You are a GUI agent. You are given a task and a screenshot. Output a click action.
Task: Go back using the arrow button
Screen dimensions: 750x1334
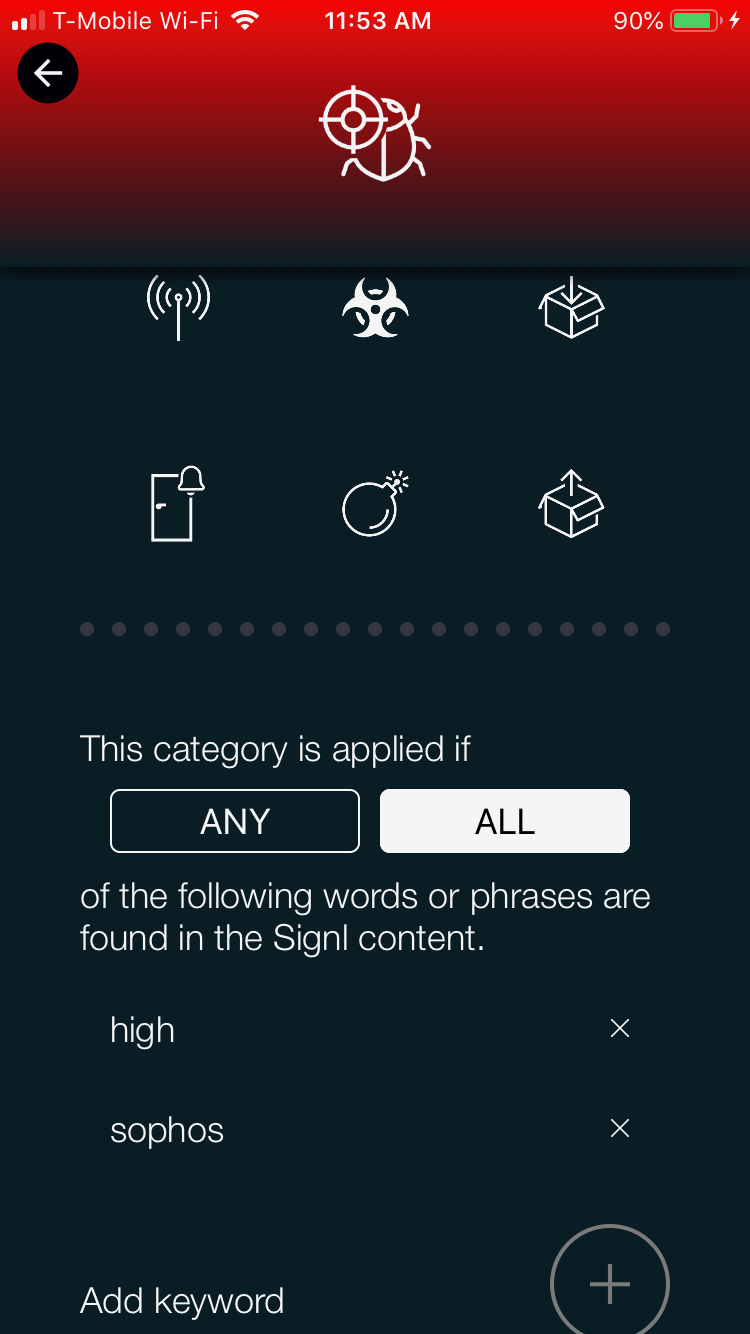click(x=48, y=73)
